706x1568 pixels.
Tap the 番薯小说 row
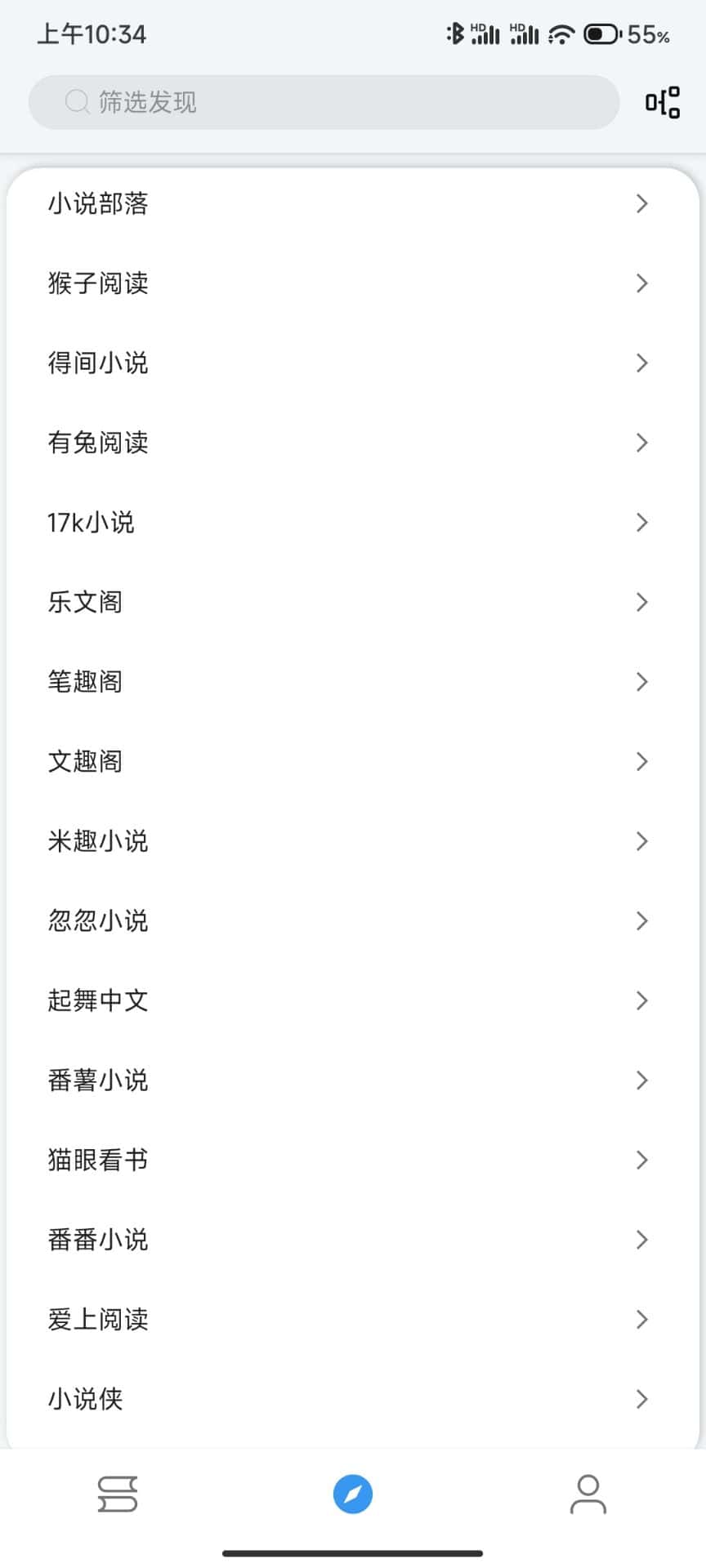click(x=352, y=1080)
